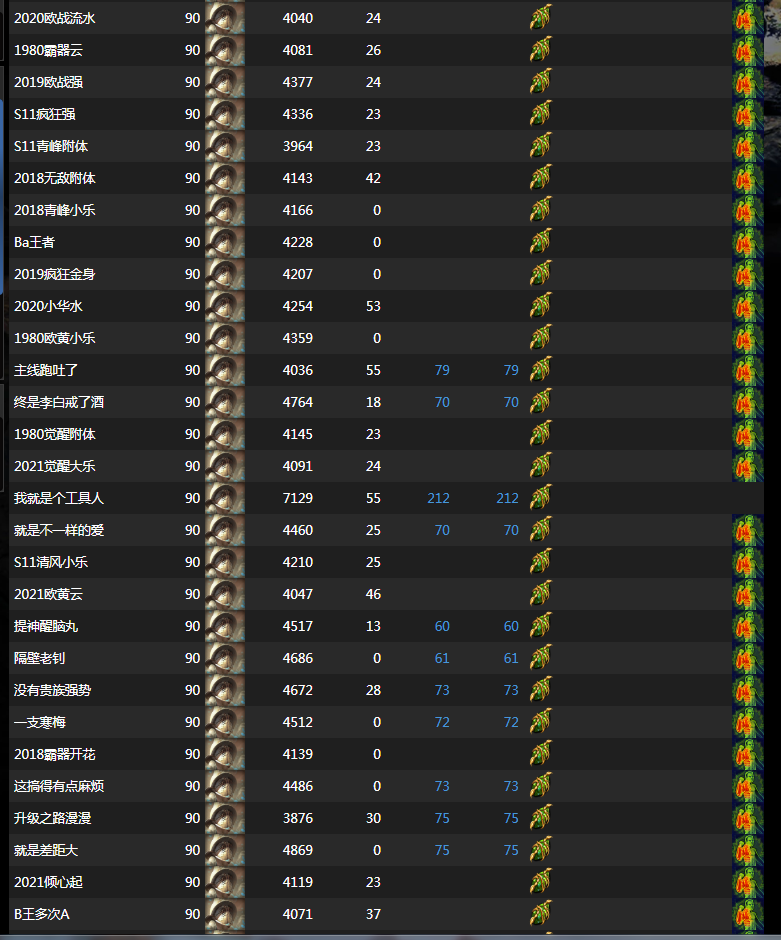
Task: Choose the Ba王者 player entry
Action: 34,242
